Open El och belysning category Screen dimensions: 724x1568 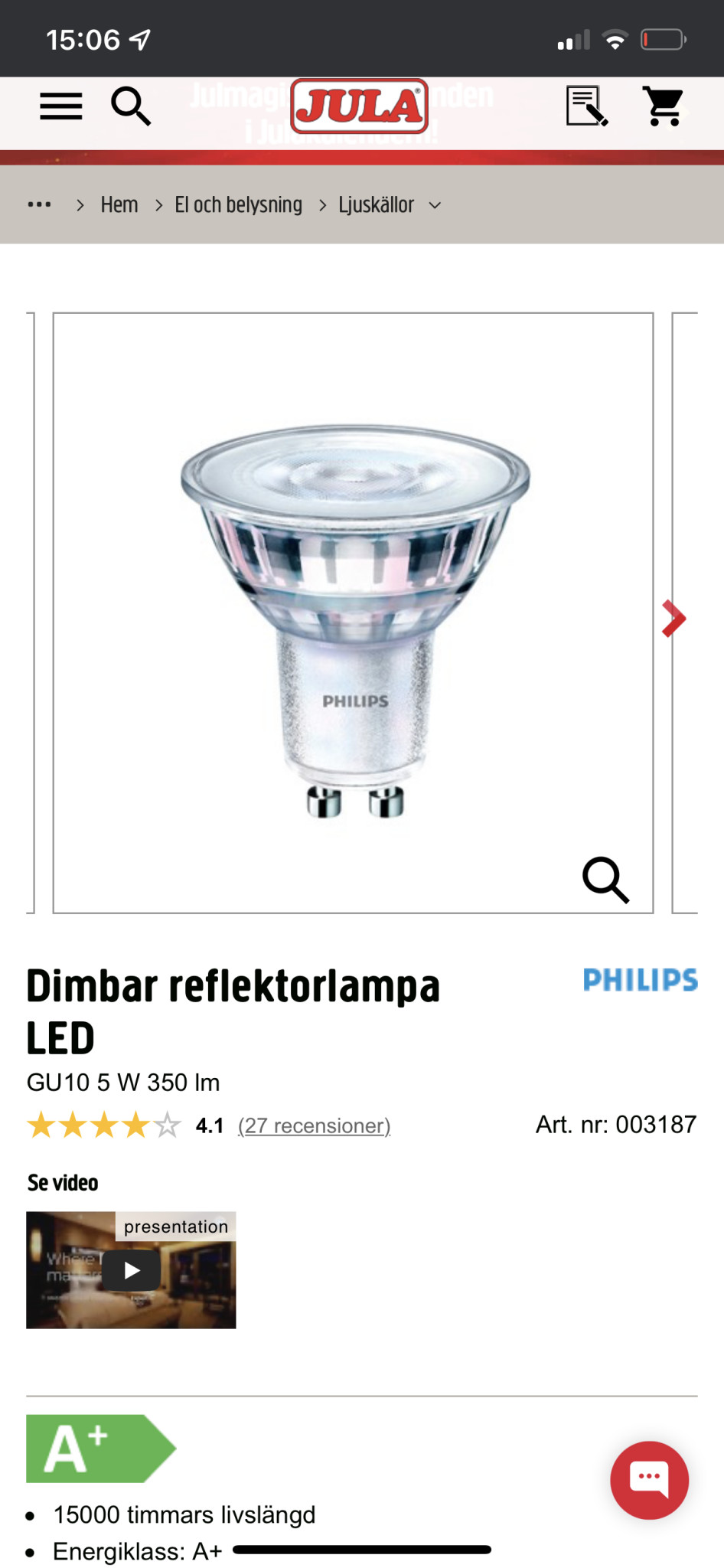coord(238,204)
